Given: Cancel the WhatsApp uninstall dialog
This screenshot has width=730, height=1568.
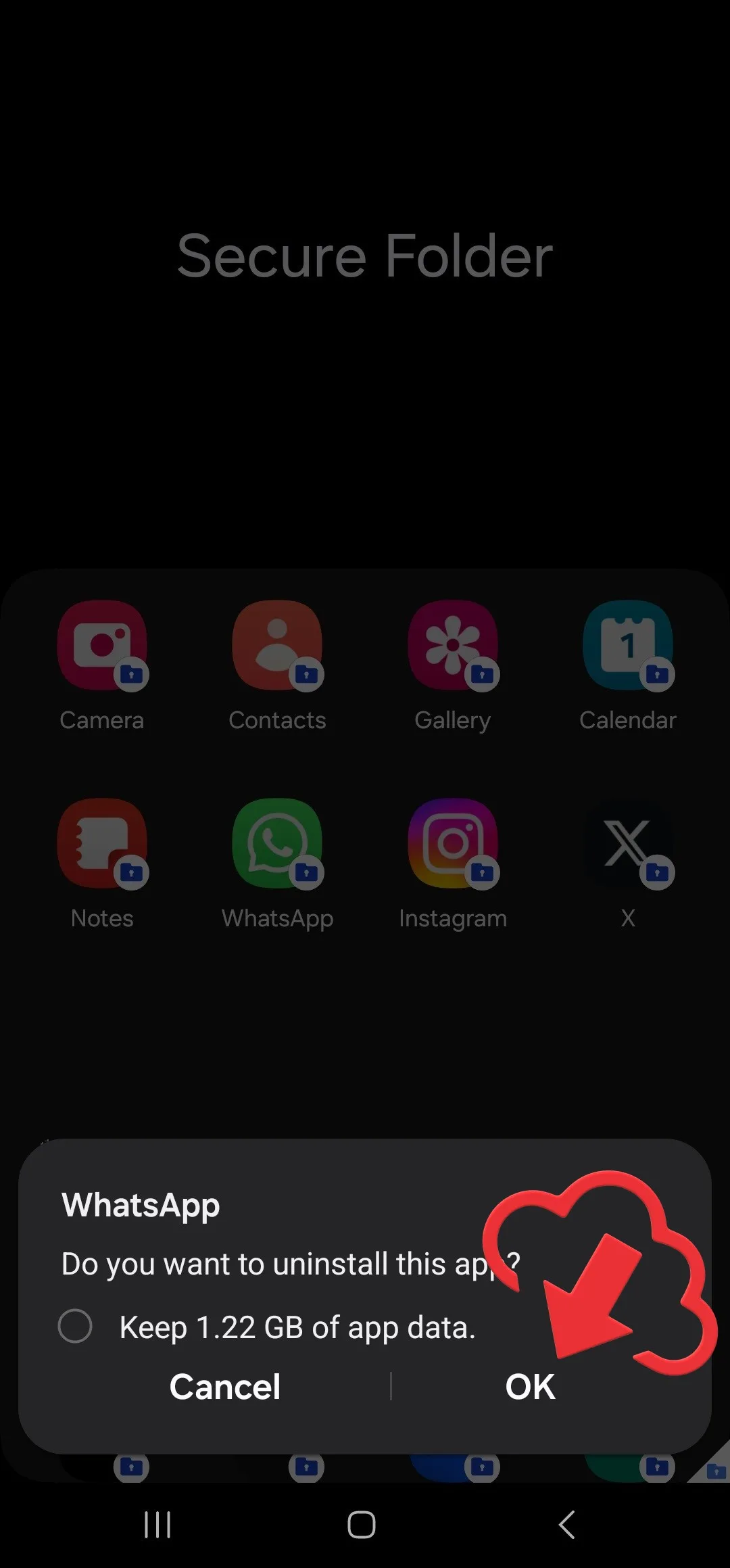Looking at the screenshot, I should coord(224,1387).
